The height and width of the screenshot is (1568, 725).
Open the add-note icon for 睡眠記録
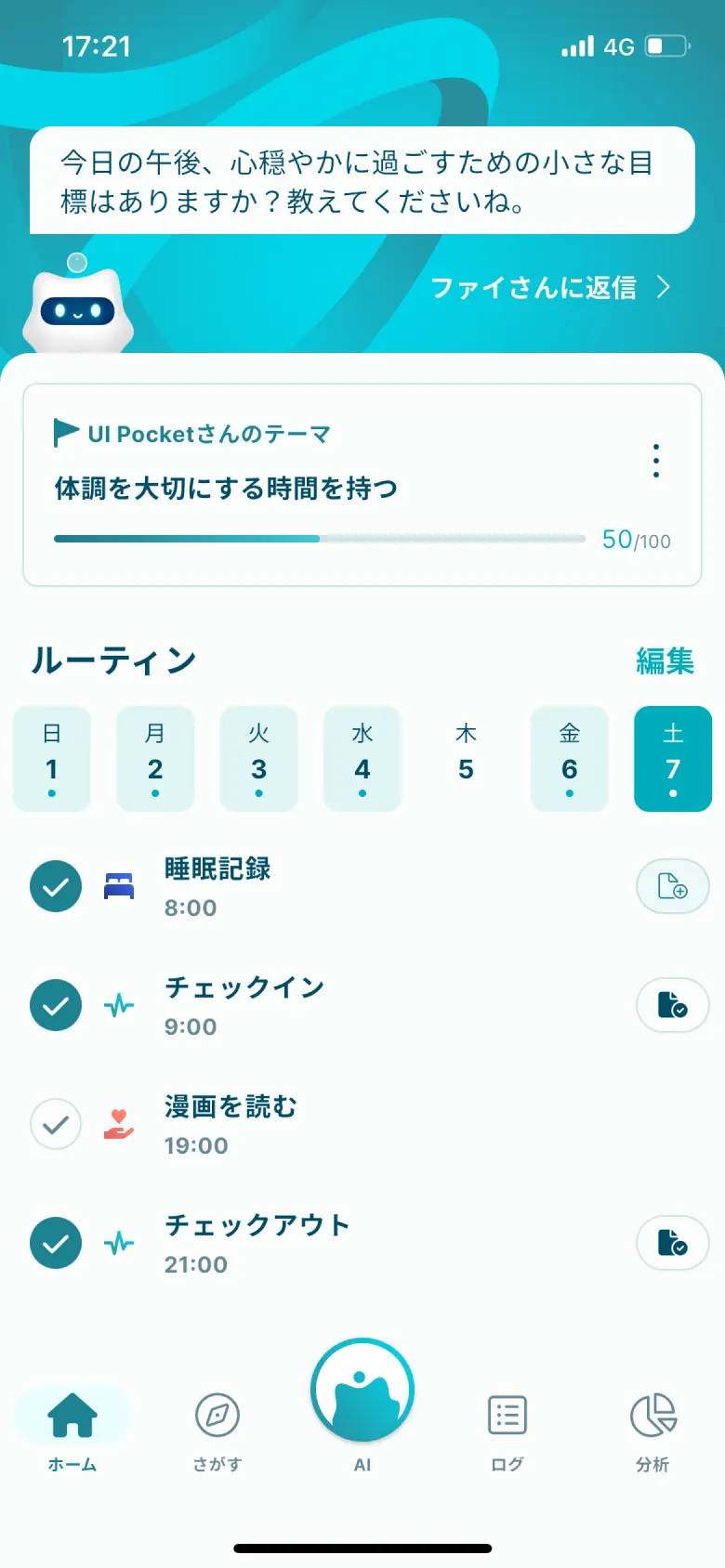click(672, 886)
